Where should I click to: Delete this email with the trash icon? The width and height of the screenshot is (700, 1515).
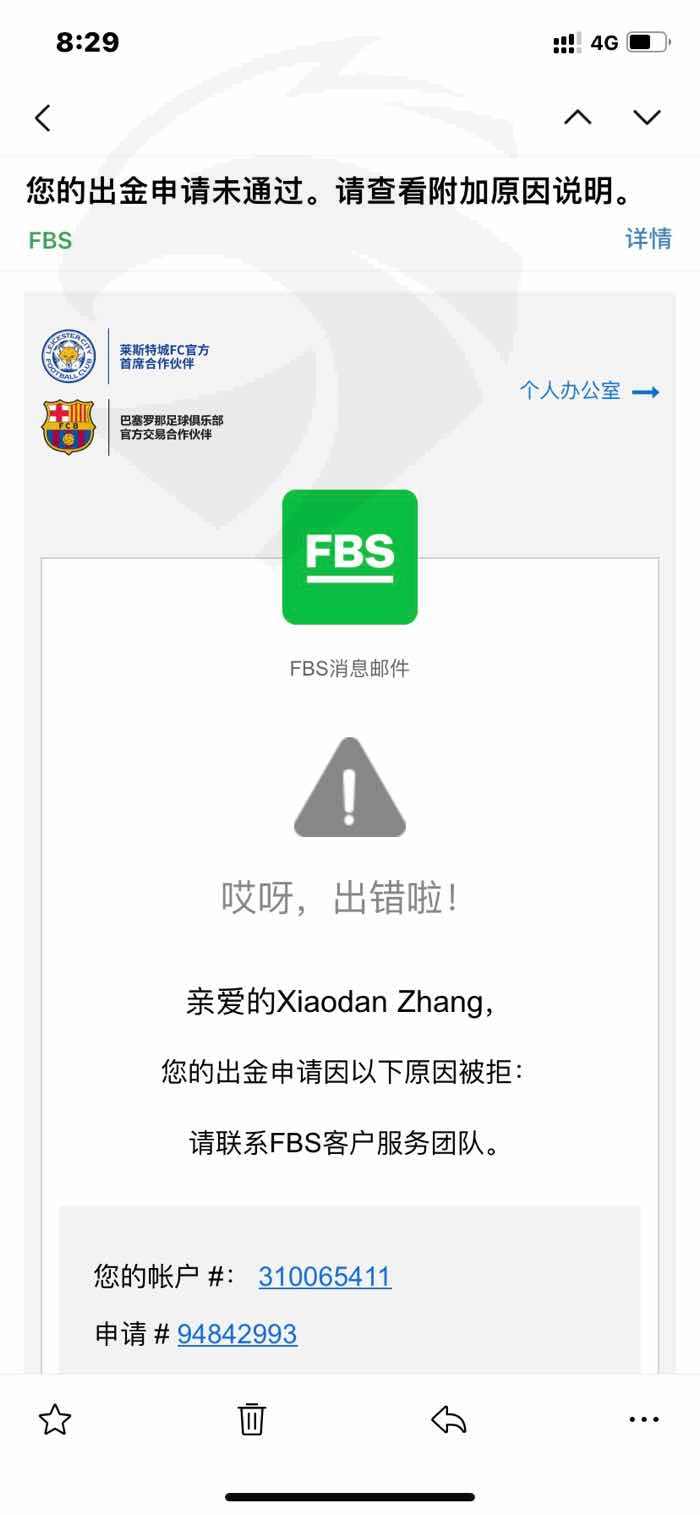[251, 1419]
